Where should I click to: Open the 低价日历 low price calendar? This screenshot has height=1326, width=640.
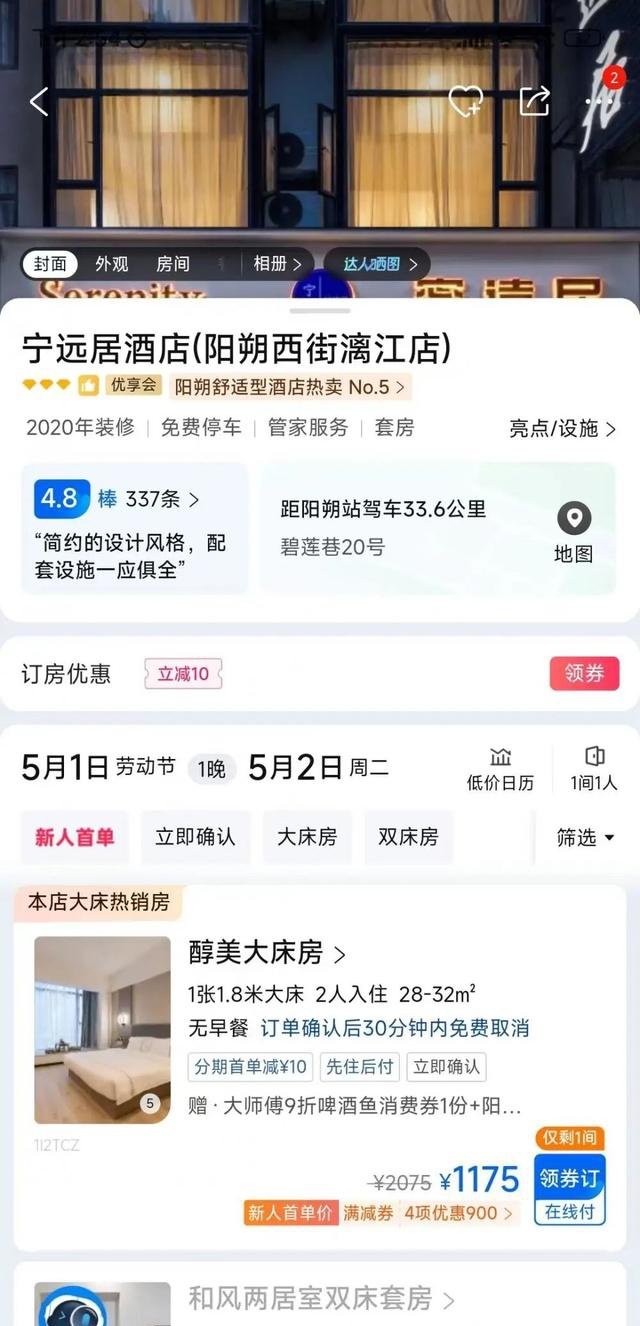pyautogui.click(x=500, y=768)
